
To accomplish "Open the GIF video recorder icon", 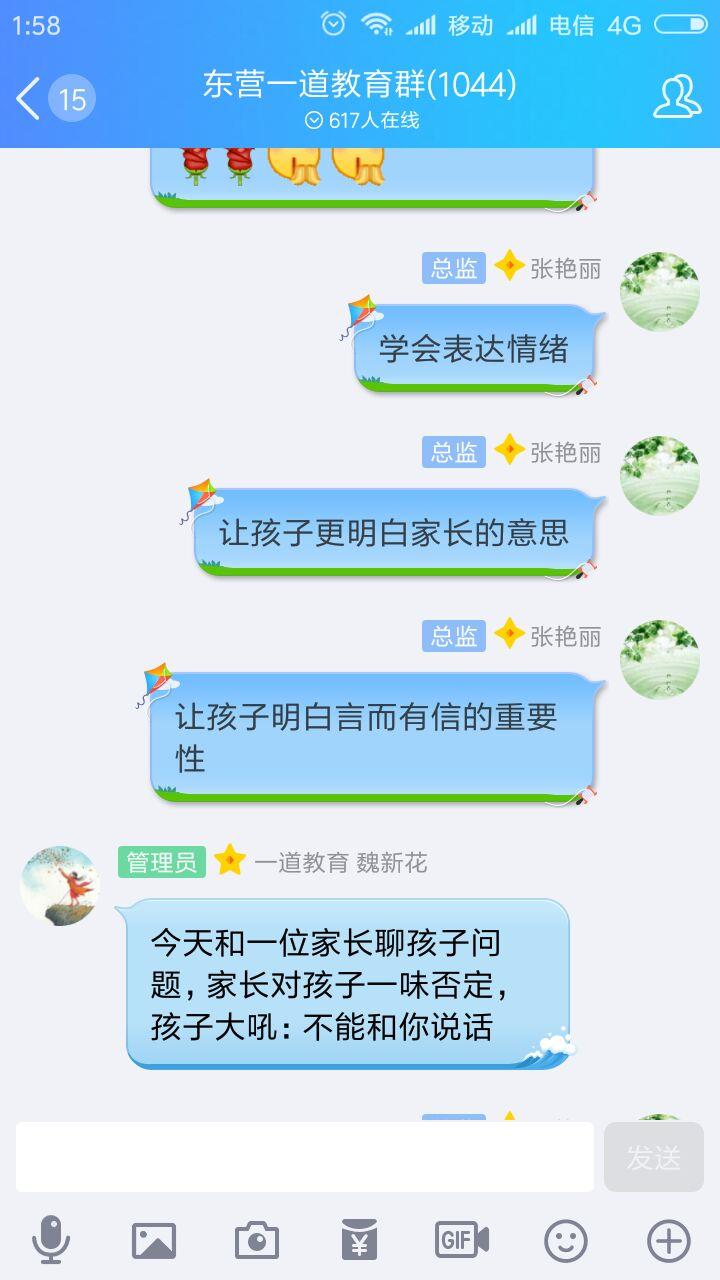I will pos(462,1241).
